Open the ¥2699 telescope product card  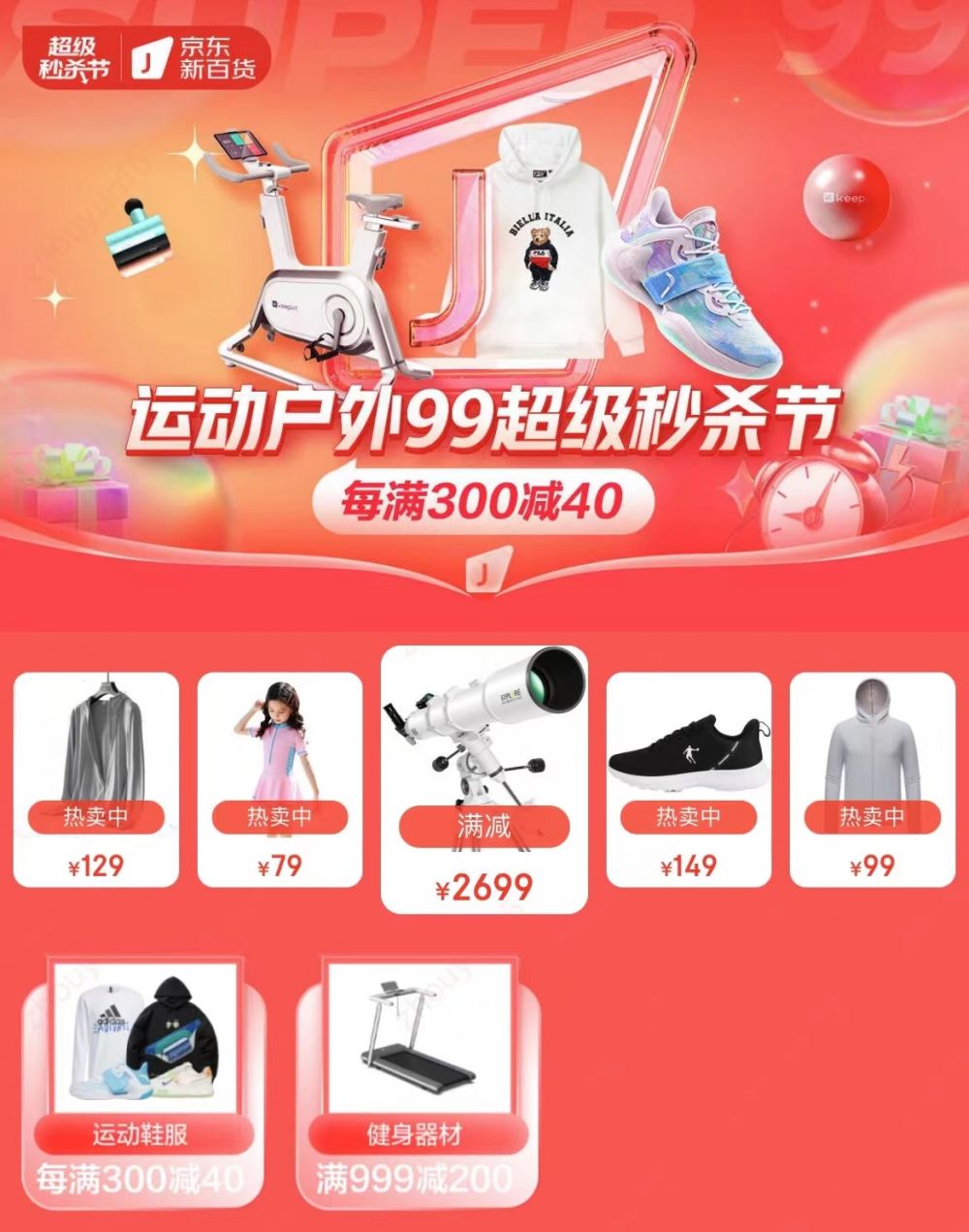(x=484, y=778)
